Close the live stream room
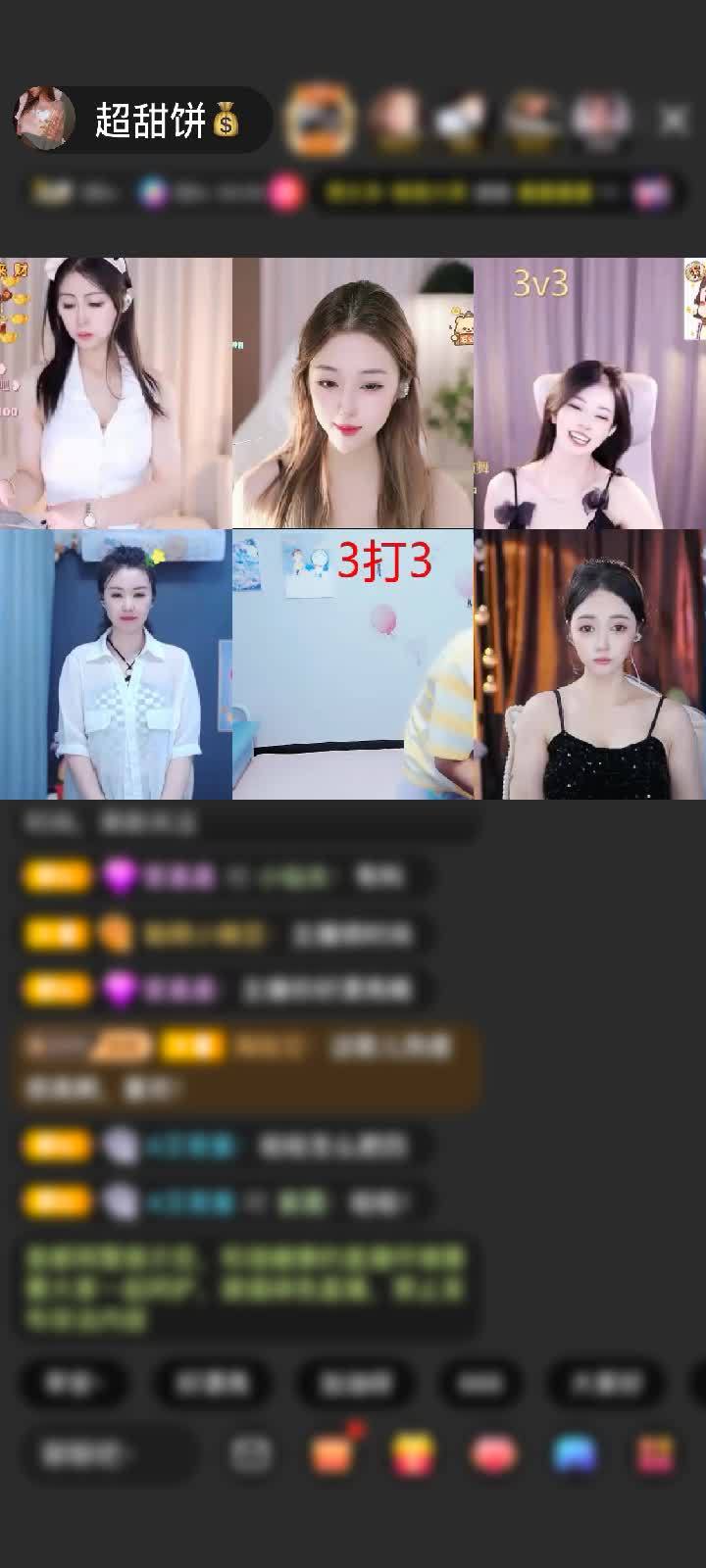706x1568 pixels. 674,120
